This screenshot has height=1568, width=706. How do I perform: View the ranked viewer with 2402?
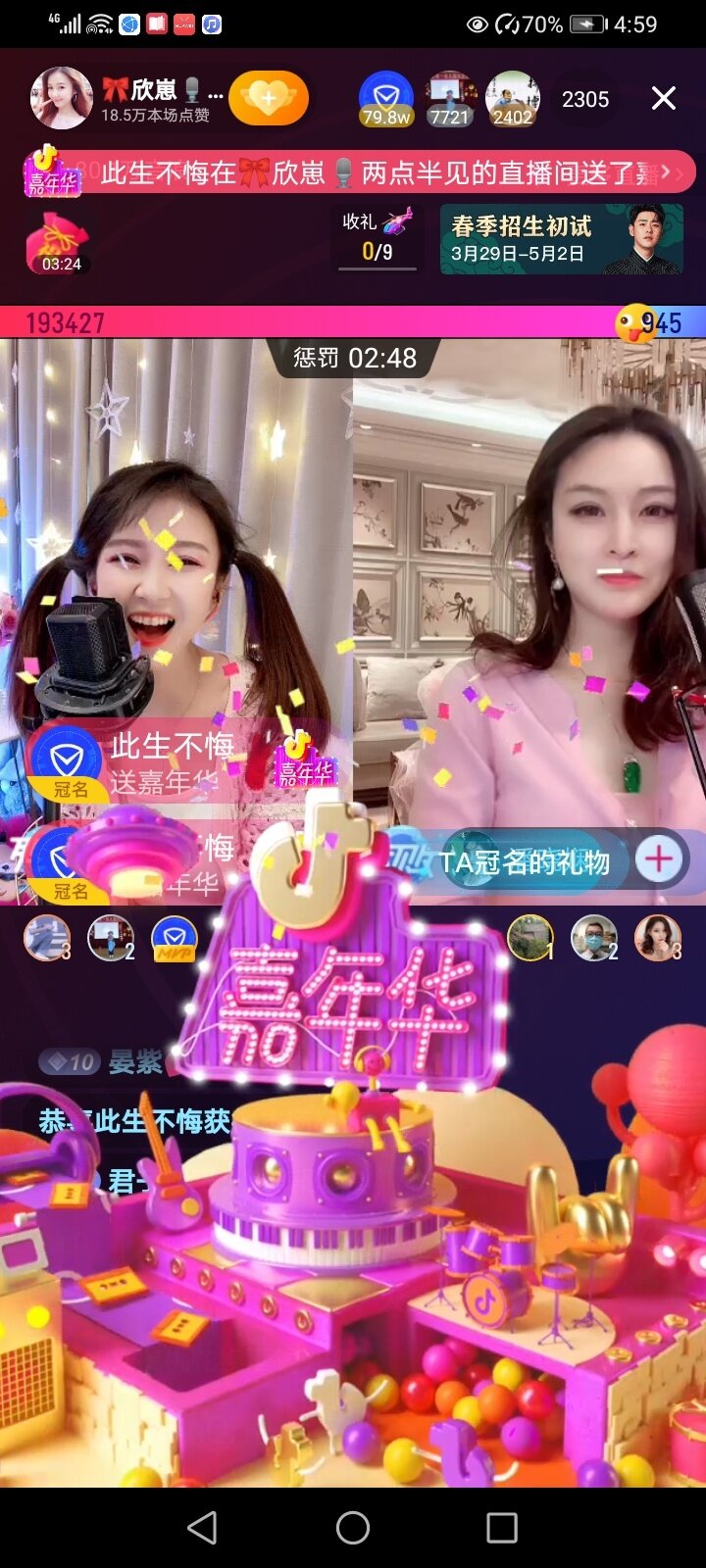point(513,99)
